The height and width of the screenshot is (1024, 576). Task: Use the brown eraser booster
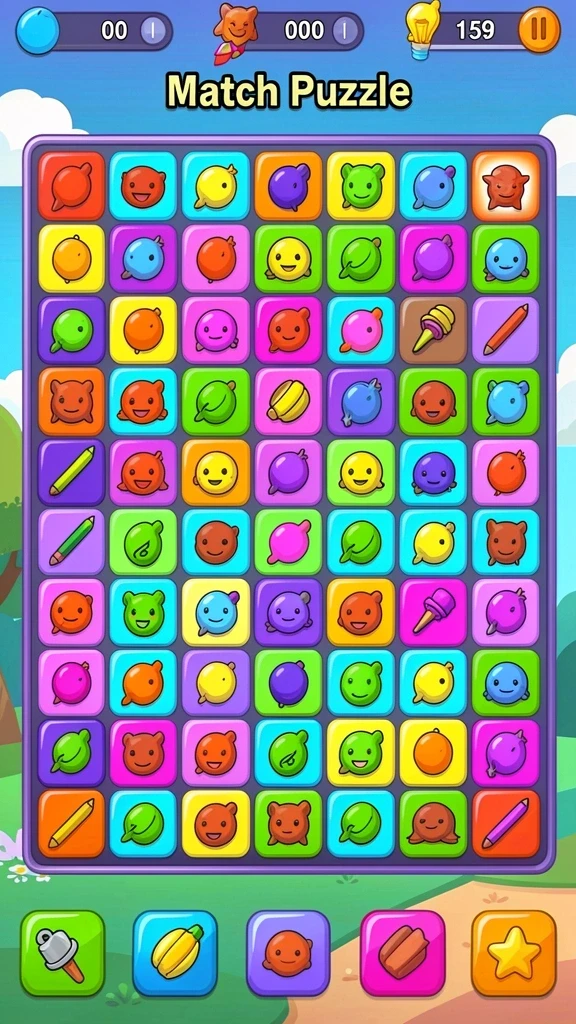coord(402,953)
